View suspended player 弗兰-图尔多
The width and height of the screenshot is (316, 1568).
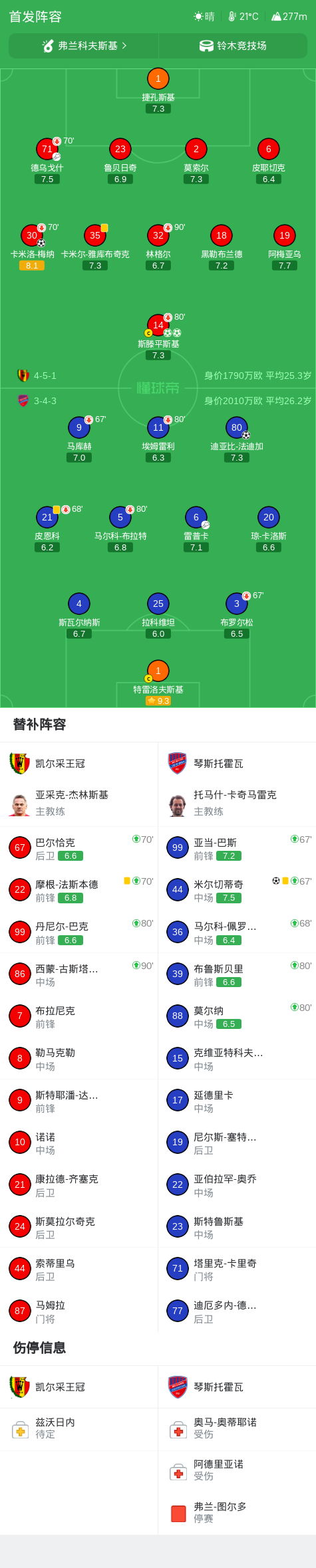(237, 1513)
